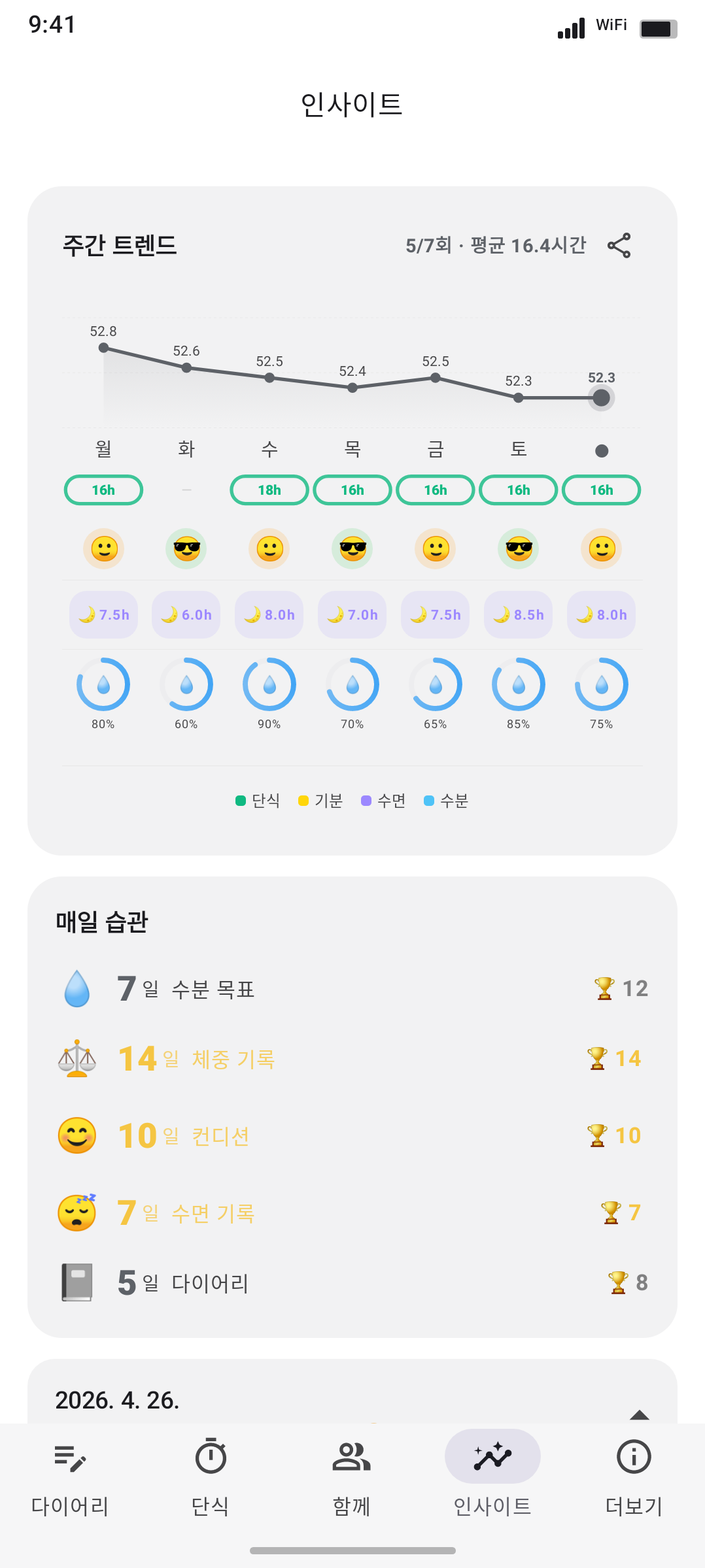This screenshot has width=705, height=1568.
Task: Open the 수분 목표 habit row
Action: click(352, 988)
